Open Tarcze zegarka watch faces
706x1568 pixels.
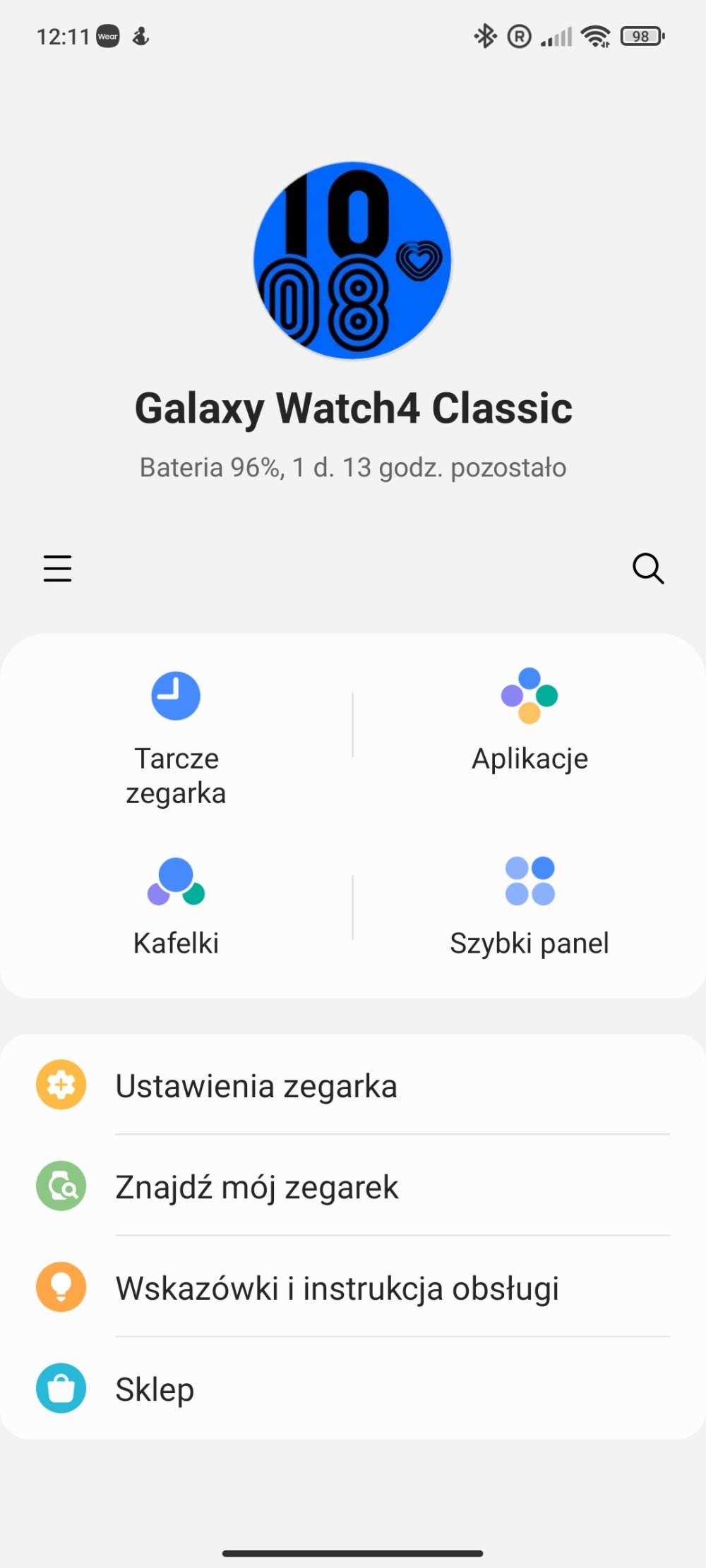point(176,738)
